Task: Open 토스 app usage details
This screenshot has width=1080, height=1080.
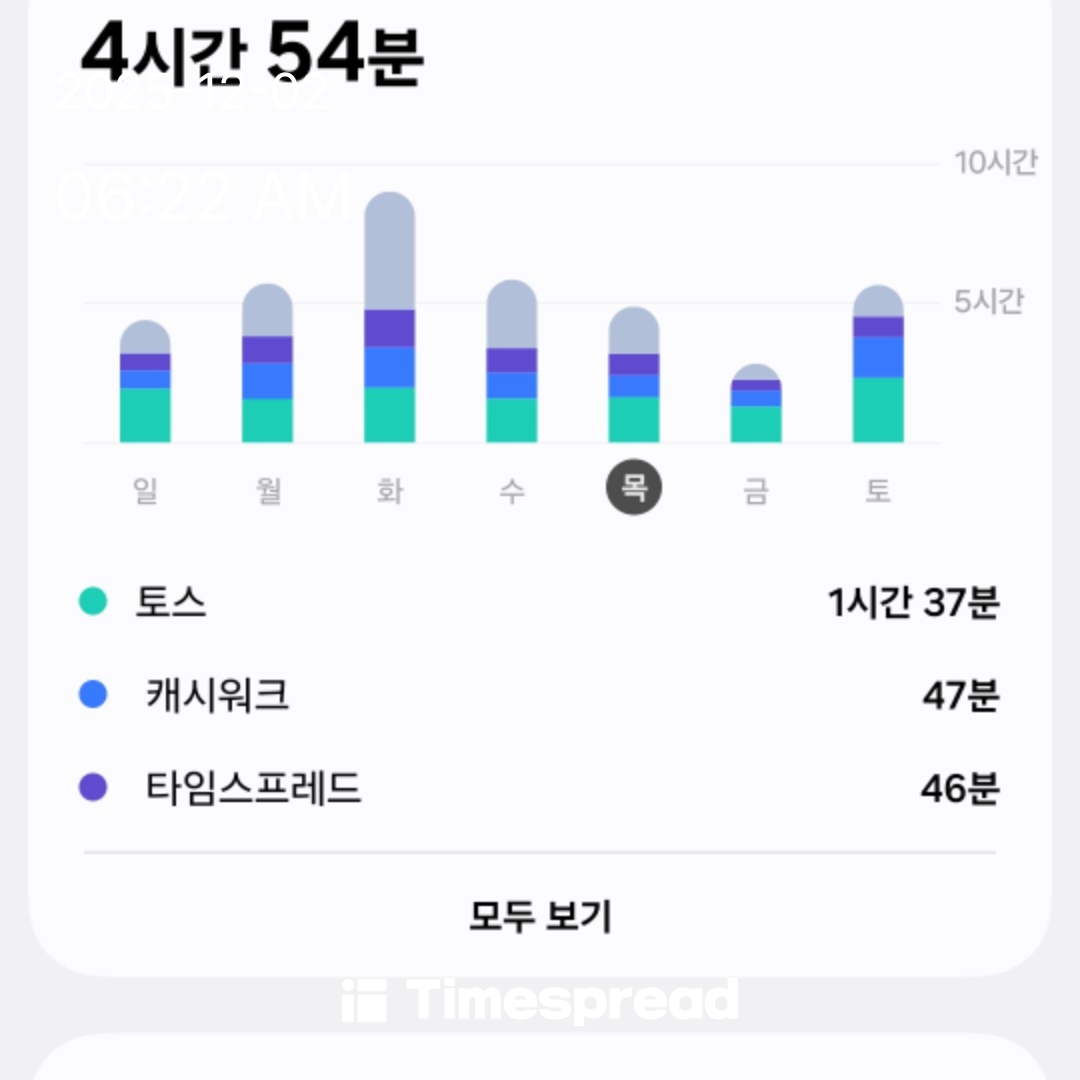Action: click(540, 602)
